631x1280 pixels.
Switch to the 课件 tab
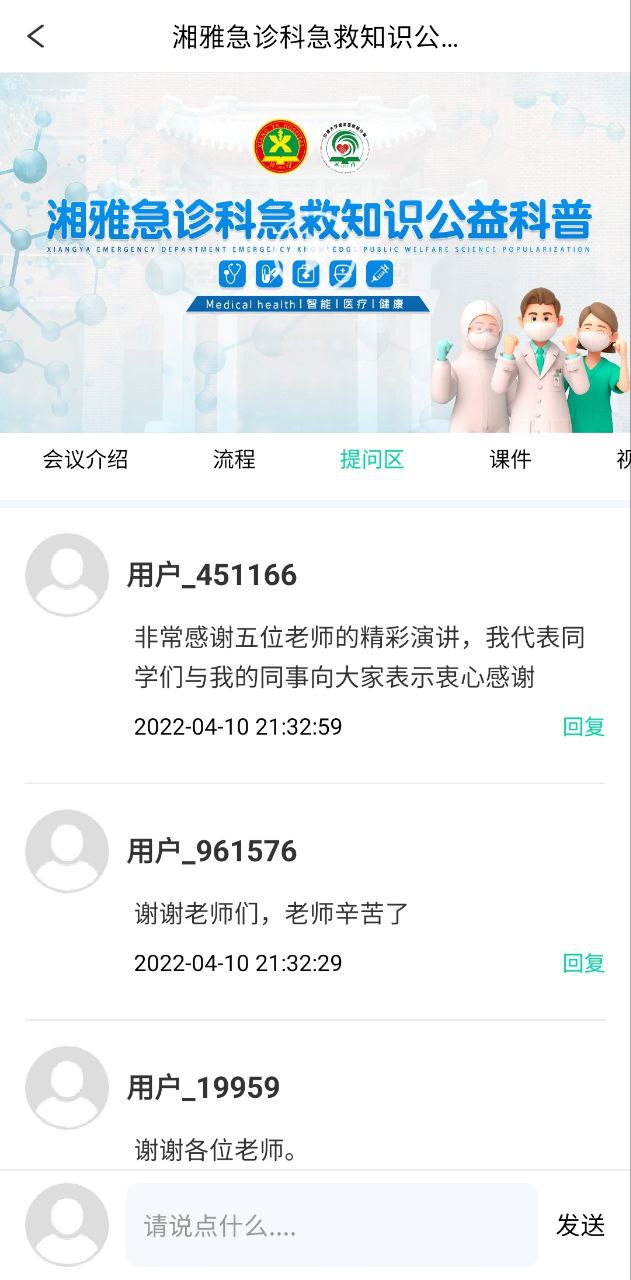pos(510,460)
